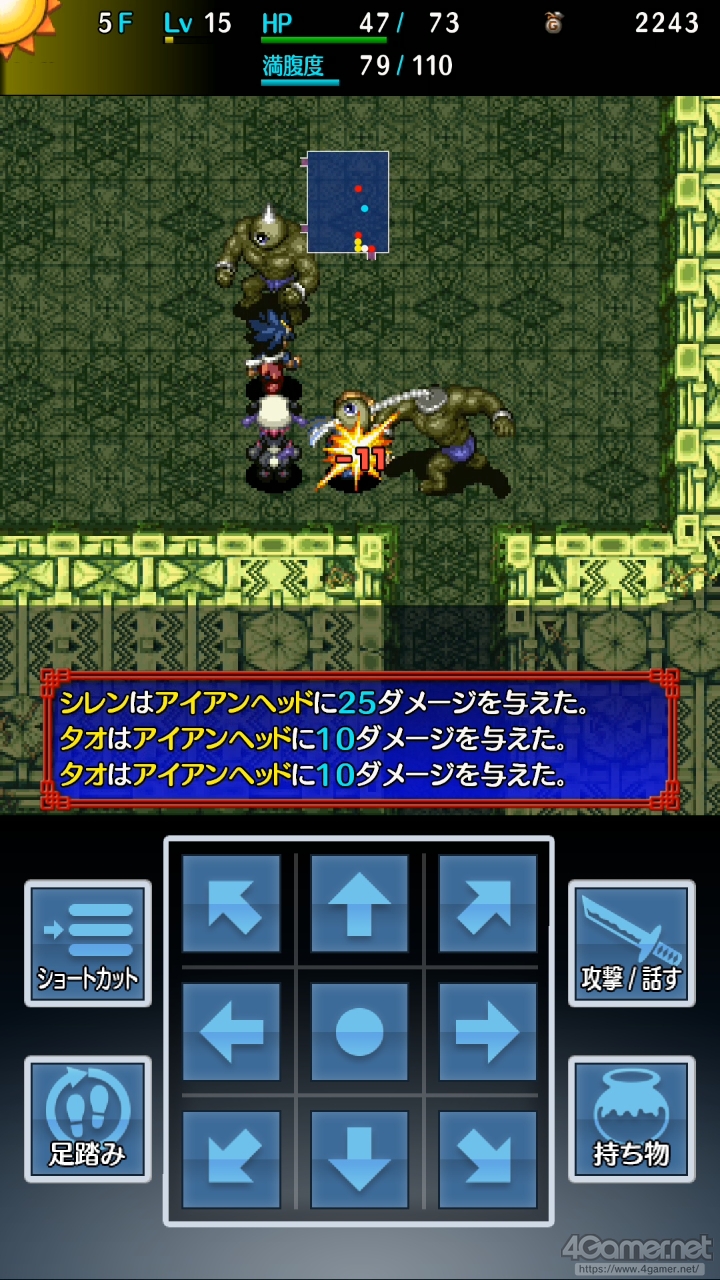Tap the 攻撃/話す attack button
This screenshot has width=720, height=1280.
(x=631, y=943)
